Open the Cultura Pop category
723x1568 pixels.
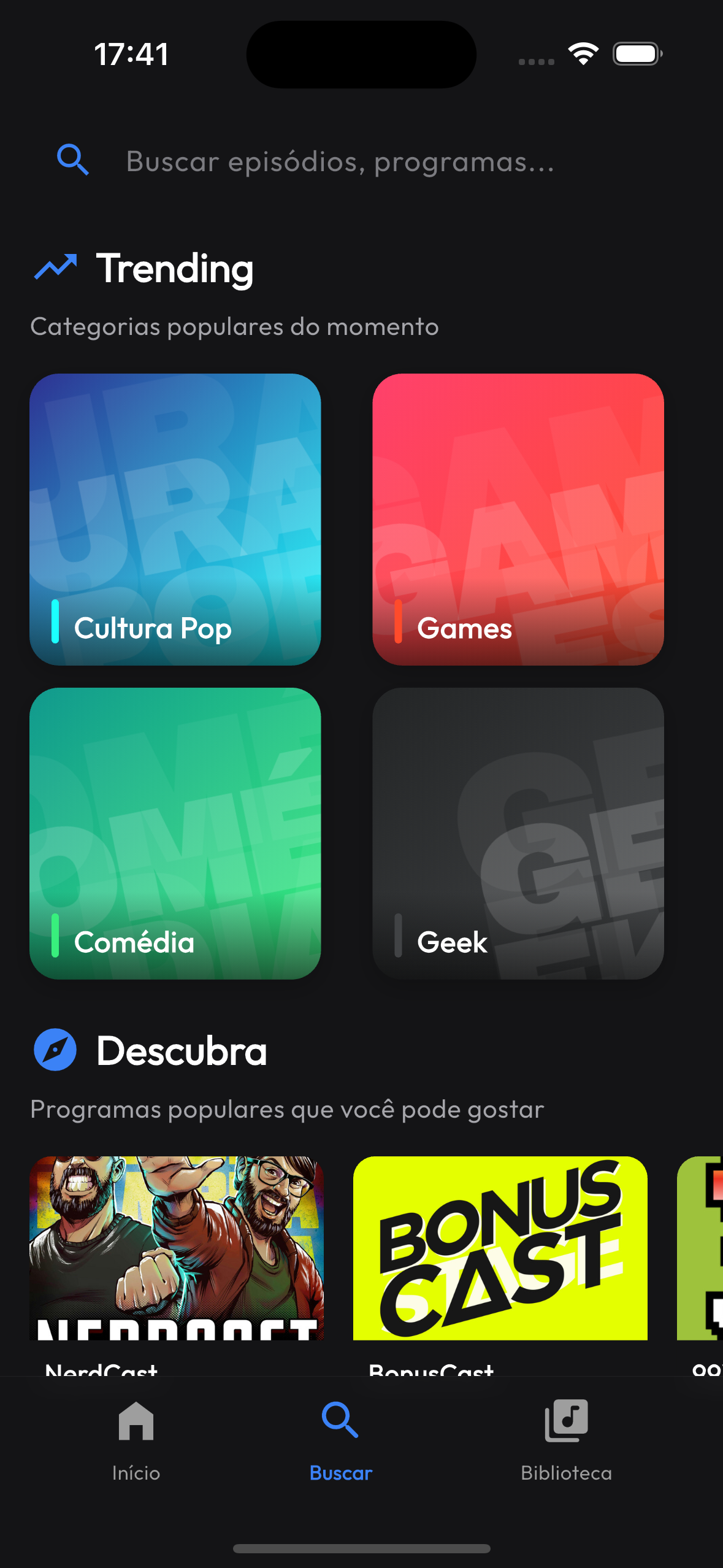[x=175, y=520]
